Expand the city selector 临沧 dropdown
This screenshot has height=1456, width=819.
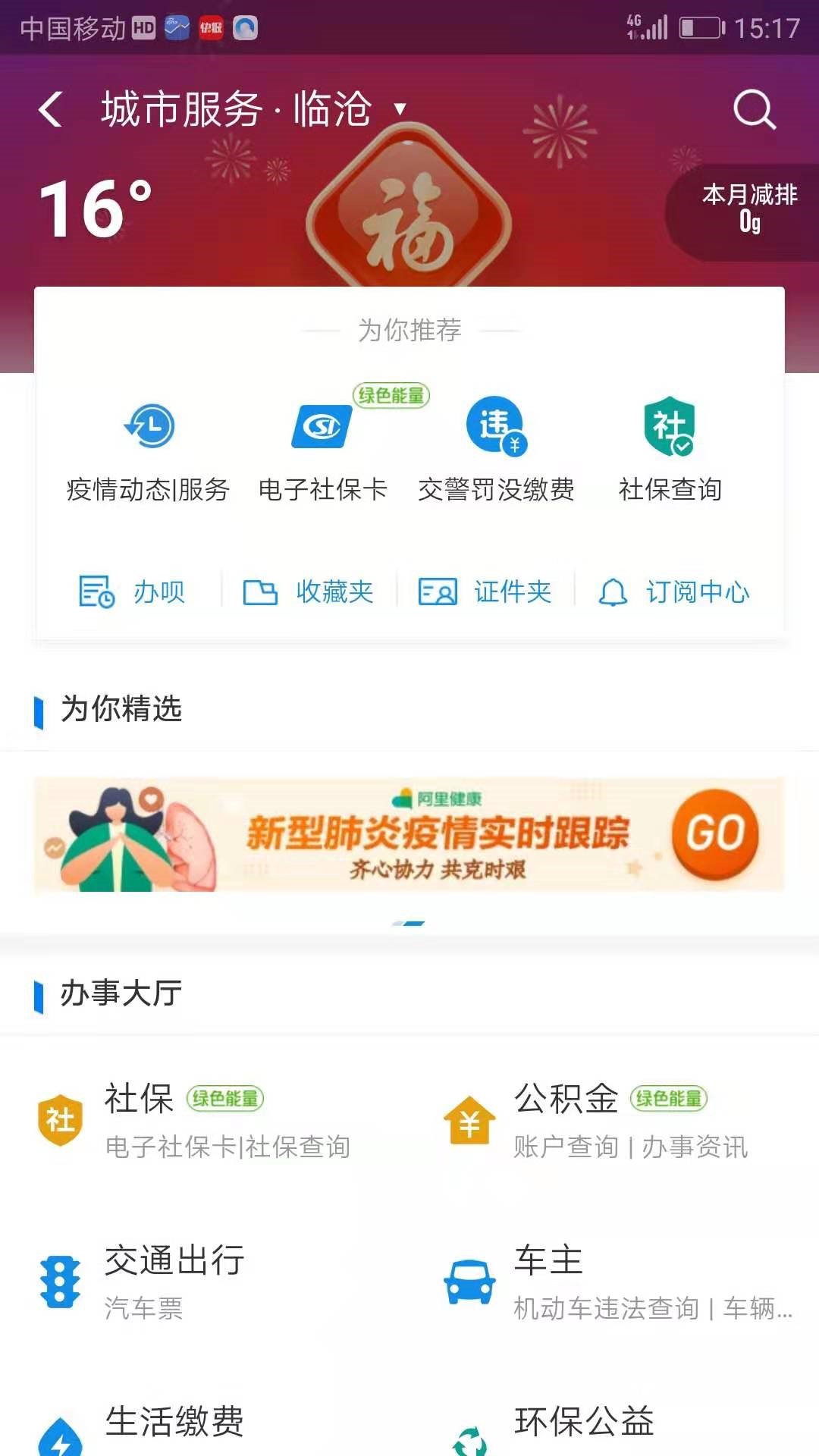(400, 109)
